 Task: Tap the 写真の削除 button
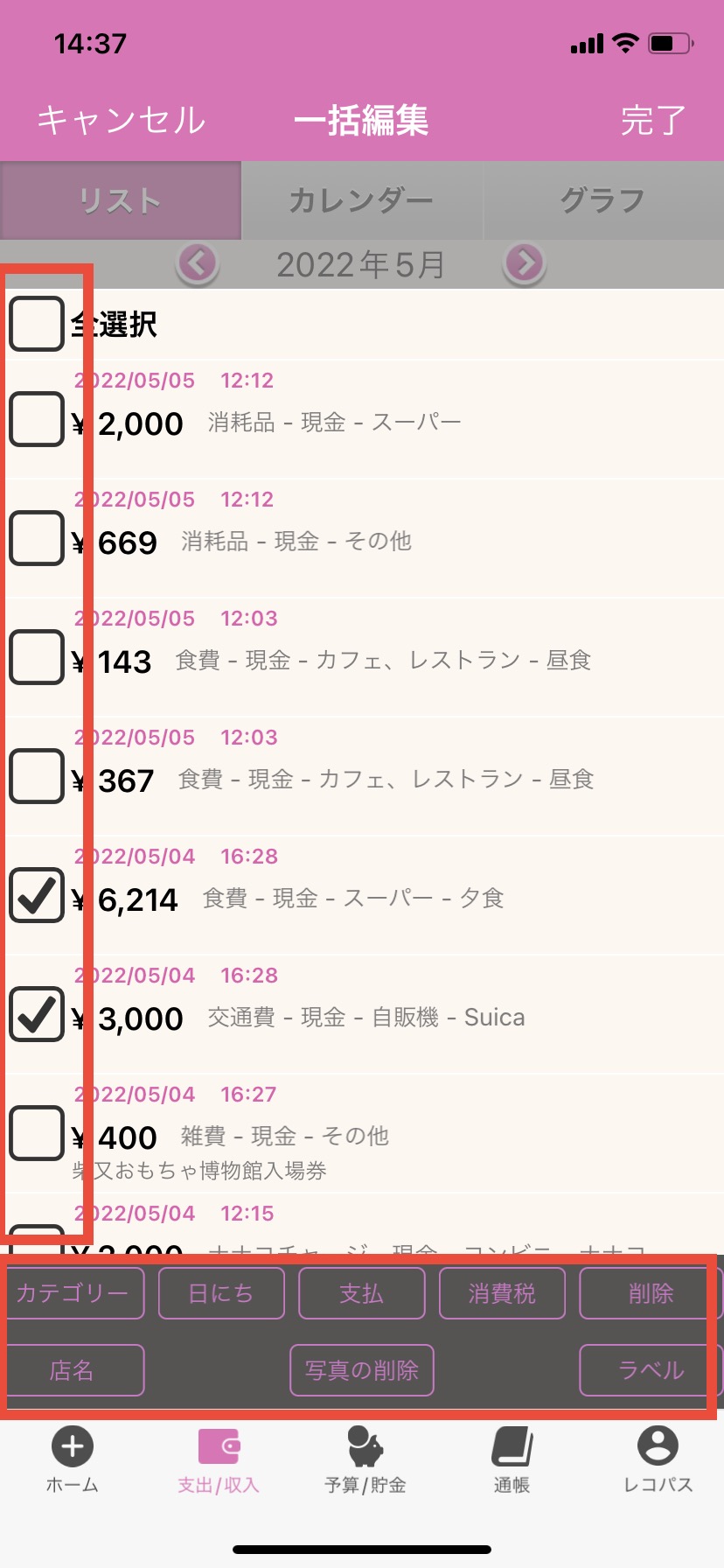click(x=362, y=1370)
